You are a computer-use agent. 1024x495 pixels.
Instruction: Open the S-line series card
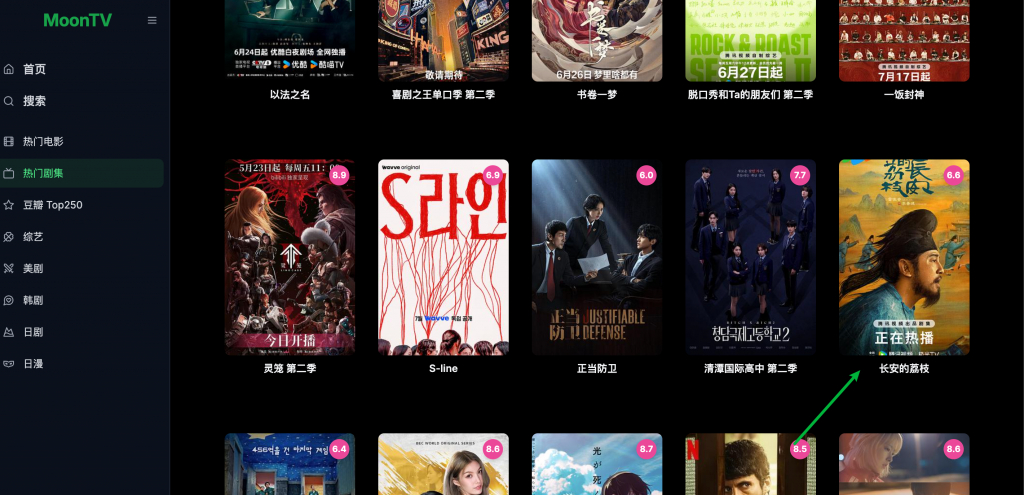click(x=443, y=257)
